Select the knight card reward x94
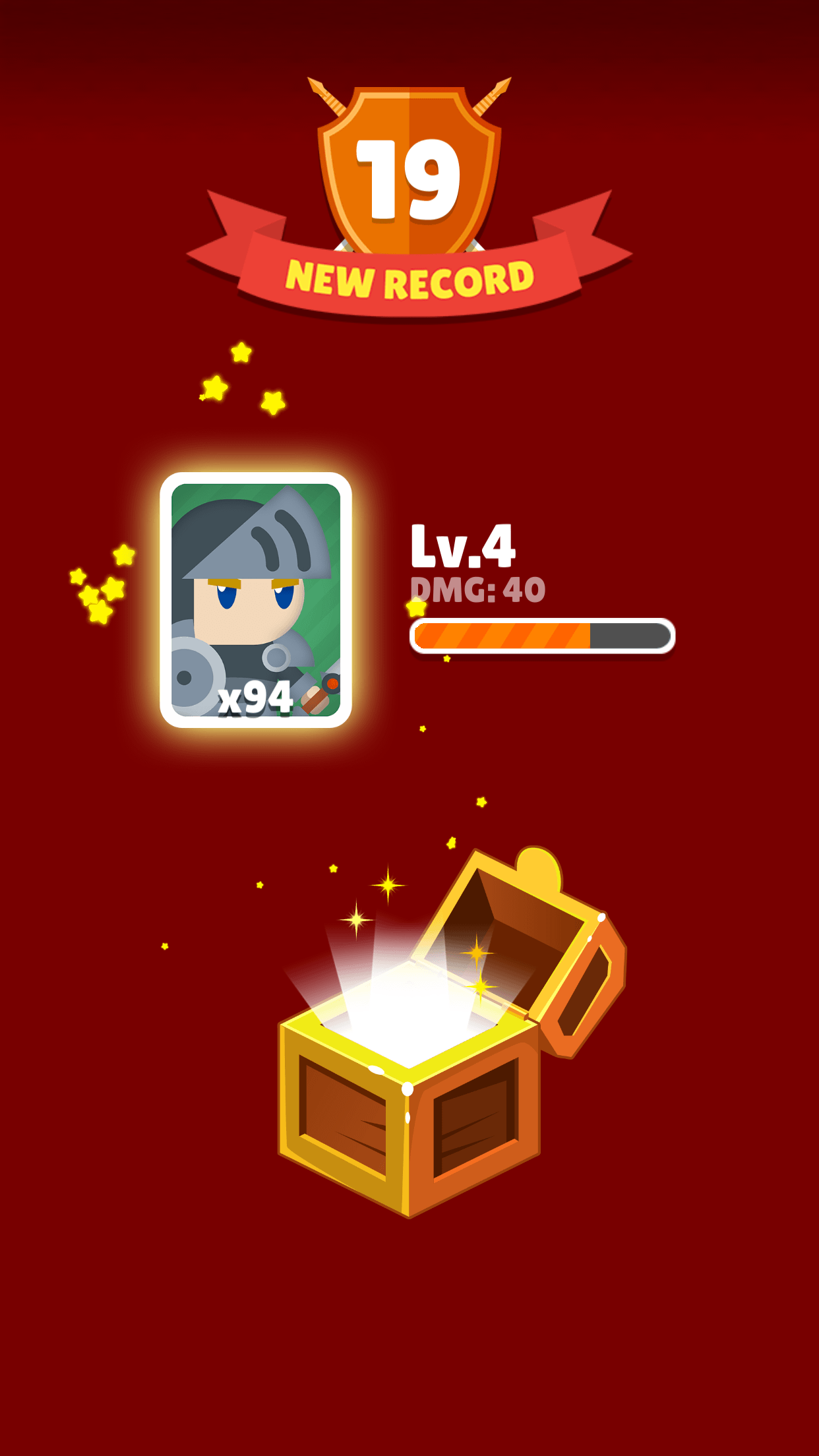The width and height of the screenshot is (819, 1456). pyautogui.click(x=256, y=600)
